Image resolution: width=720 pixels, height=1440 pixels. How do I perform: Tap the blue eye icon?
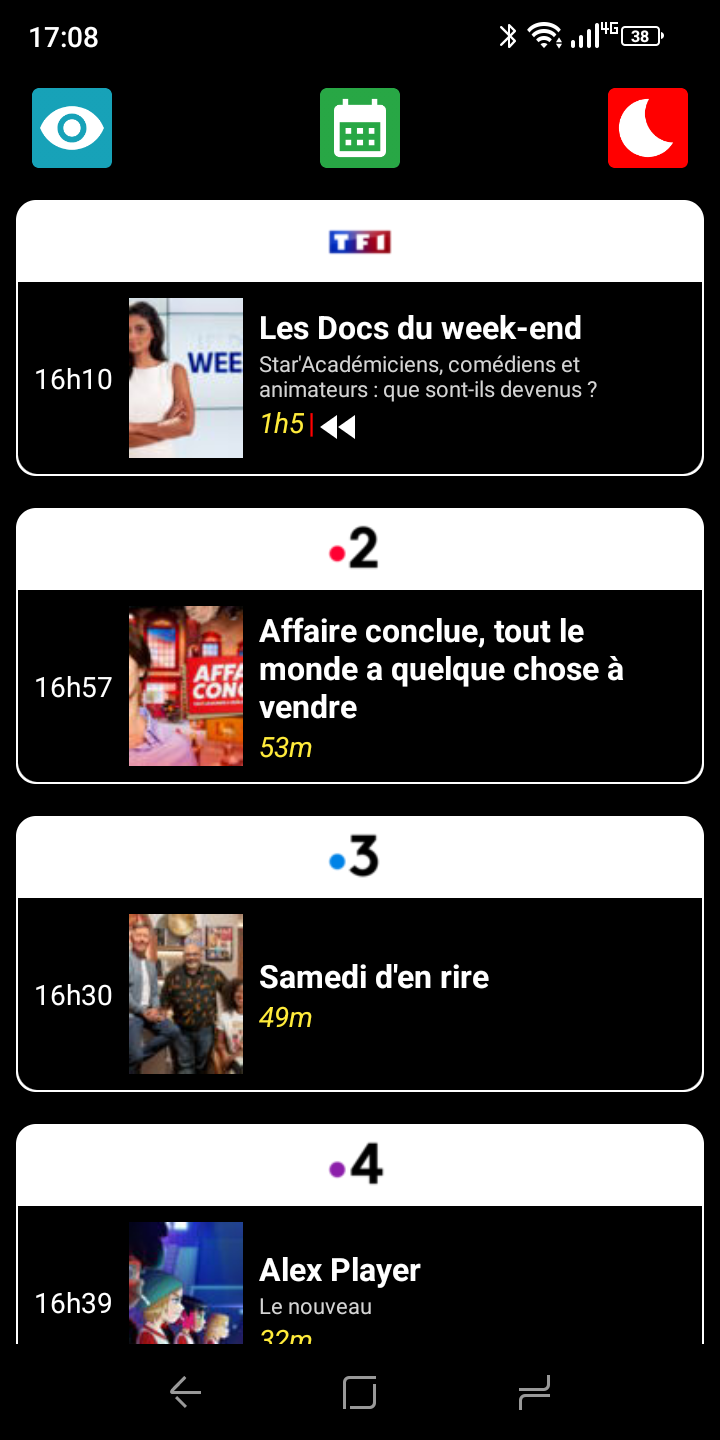[x=72, y=128]
